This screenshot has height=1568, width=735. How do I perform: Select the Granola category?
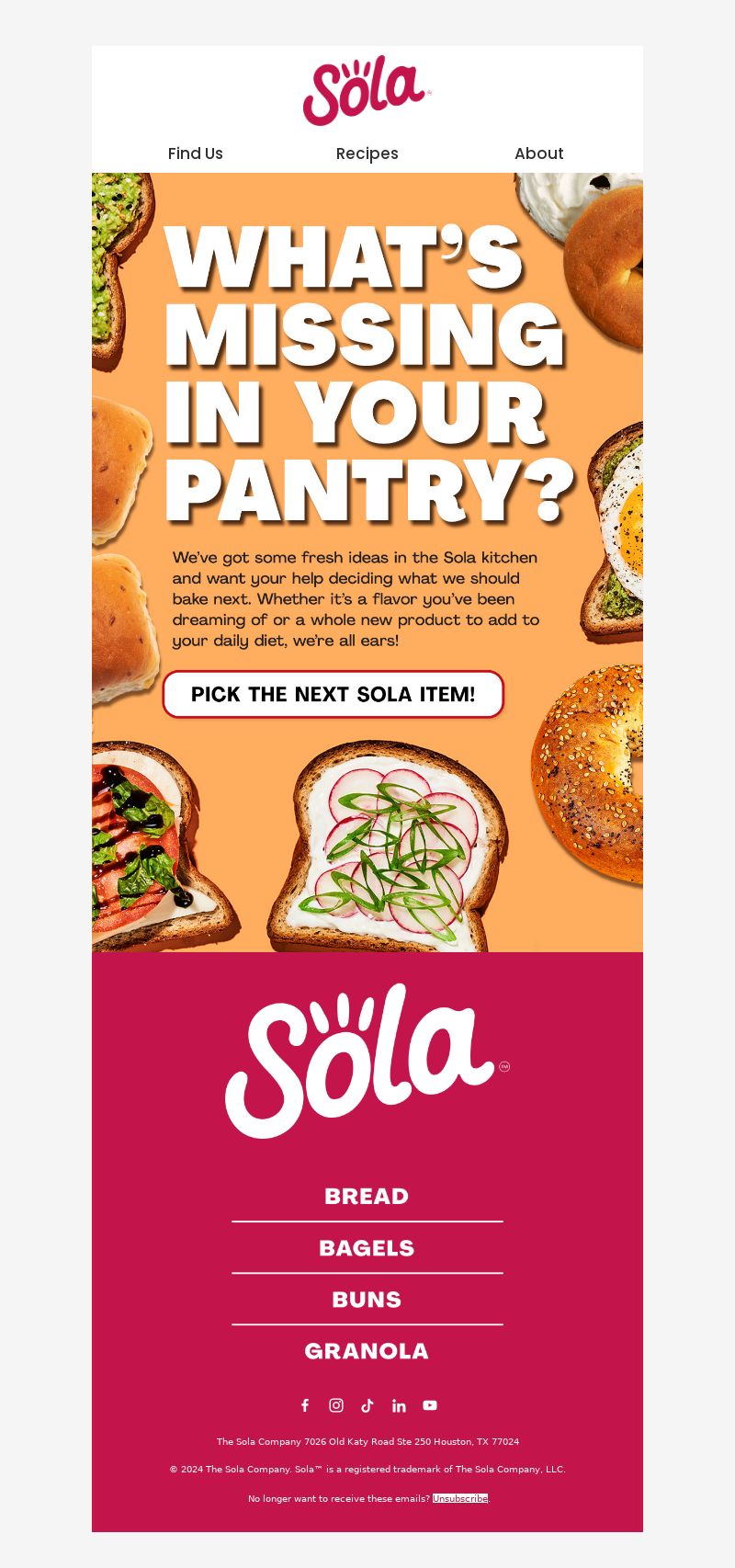point(367,1350)
